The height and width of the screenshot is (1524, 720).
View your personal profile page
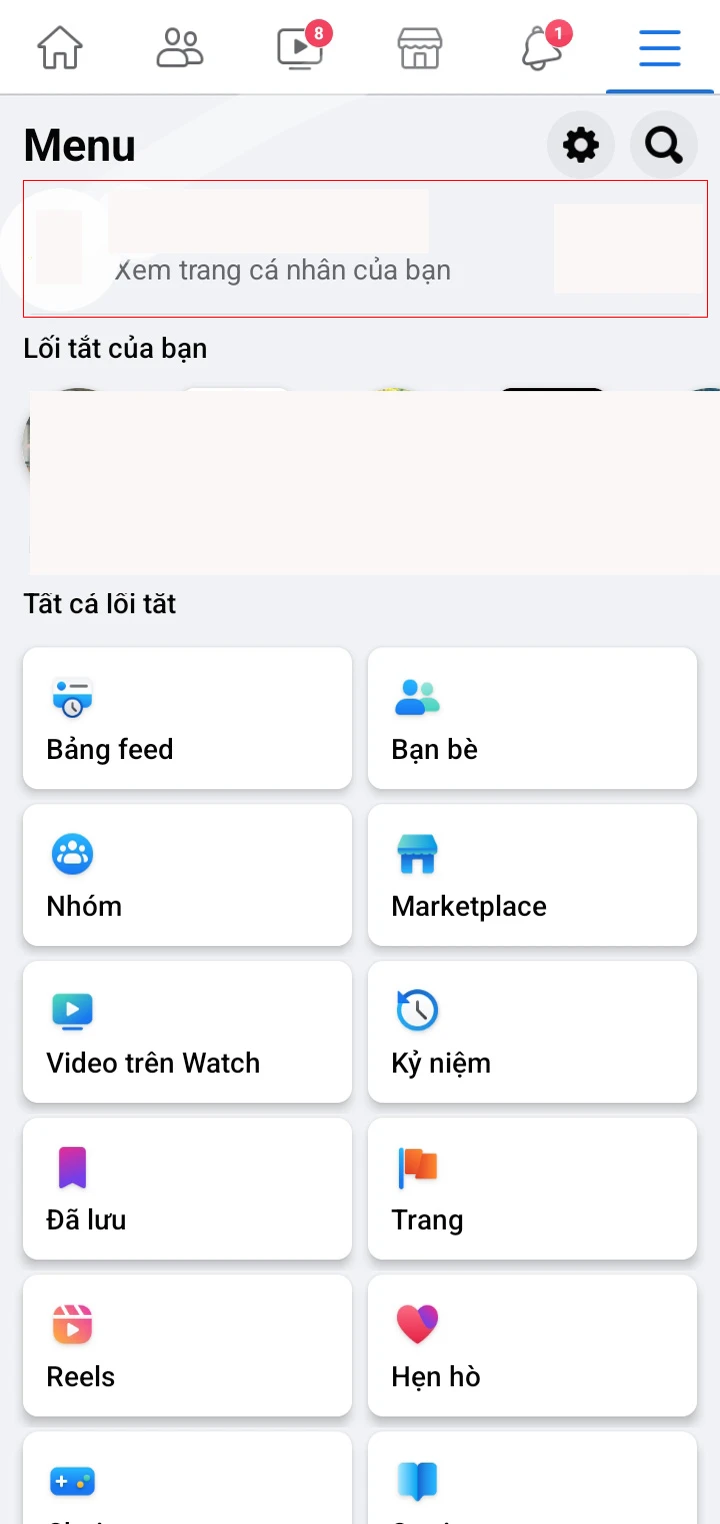[283, 269]
